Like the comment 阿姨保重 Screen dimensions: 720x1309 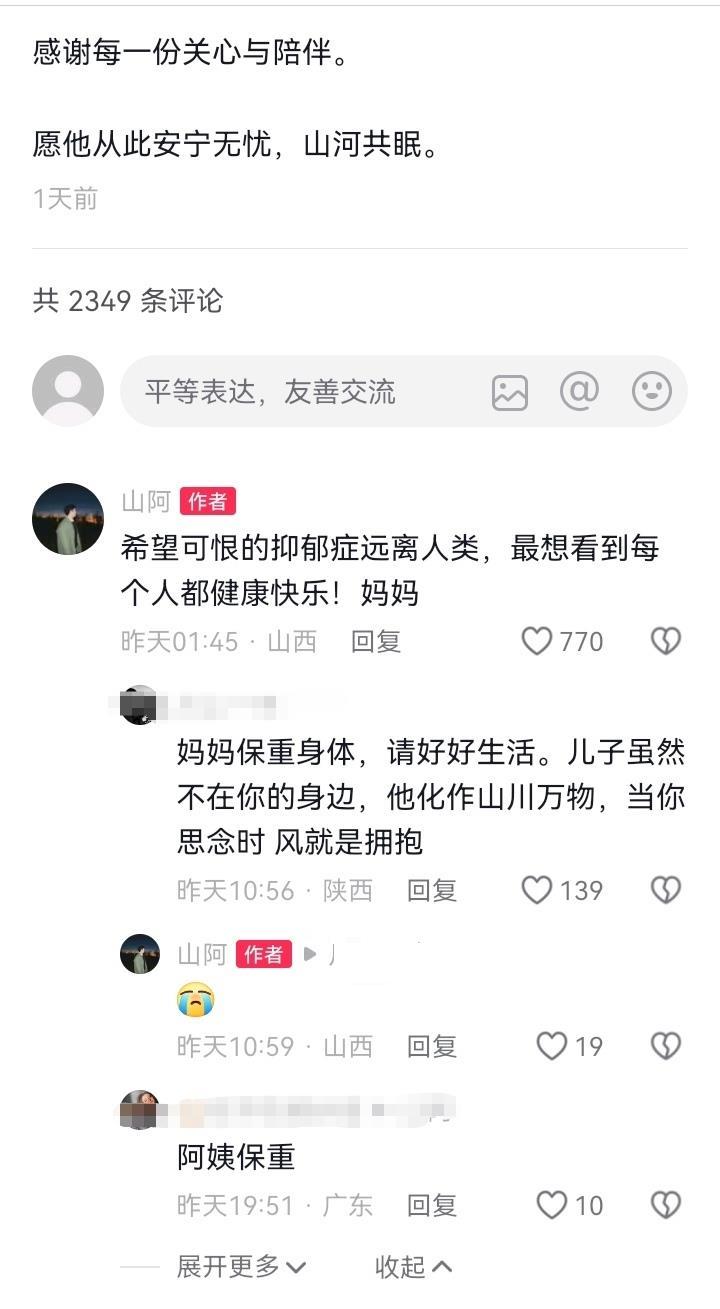552,1205
